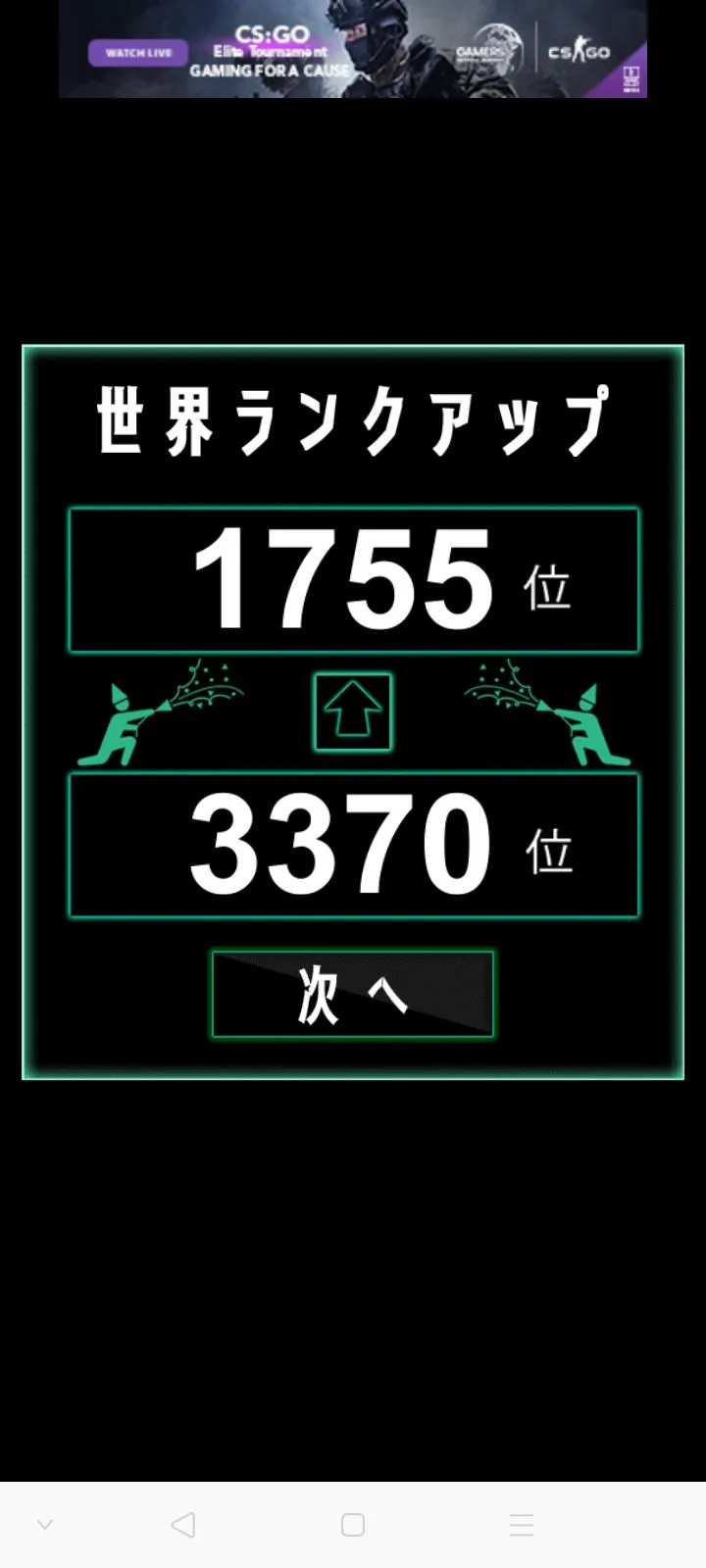
Task: Open the CS:GO Elite Tournament ad banner
Action: click(x=353, y=49)
